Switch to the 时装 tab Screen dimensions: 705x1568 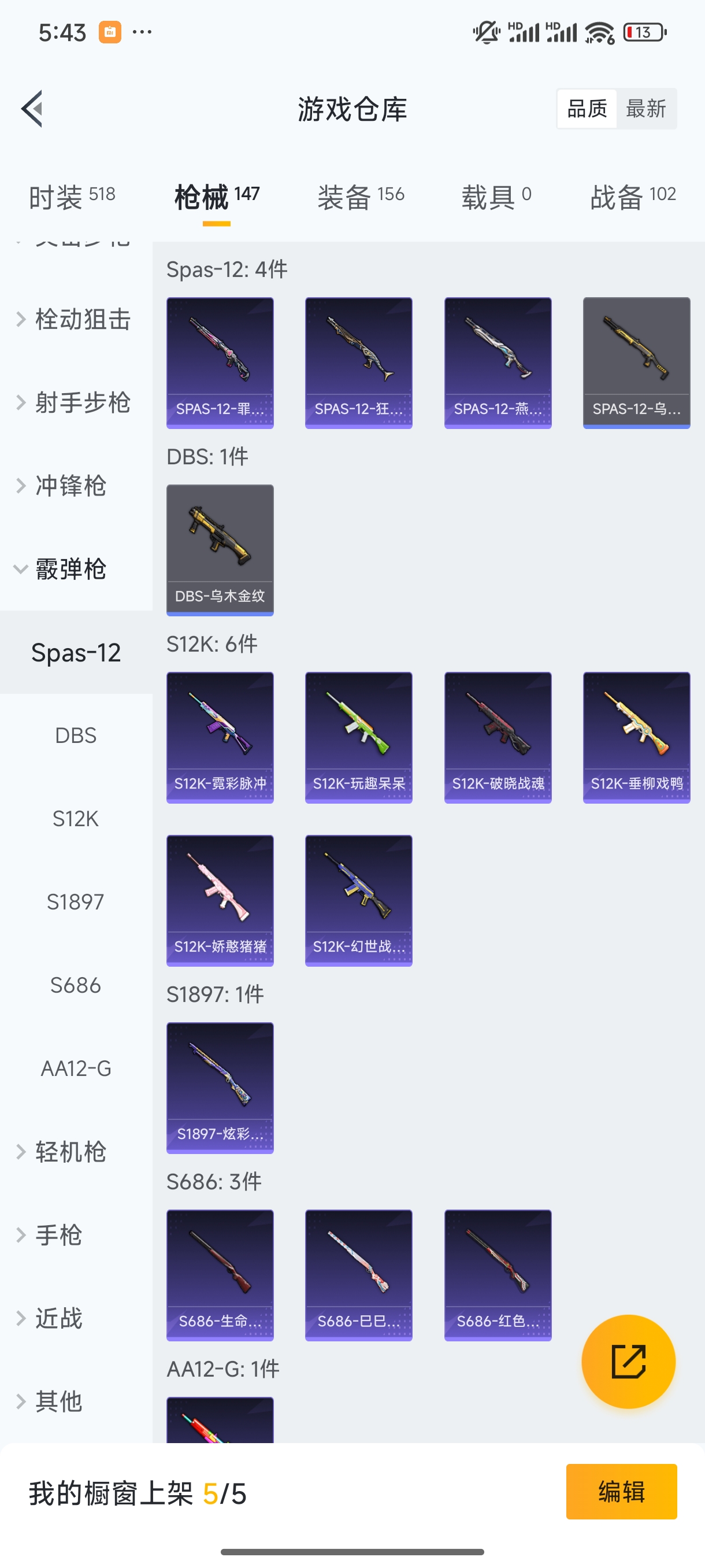coord(72,197)
